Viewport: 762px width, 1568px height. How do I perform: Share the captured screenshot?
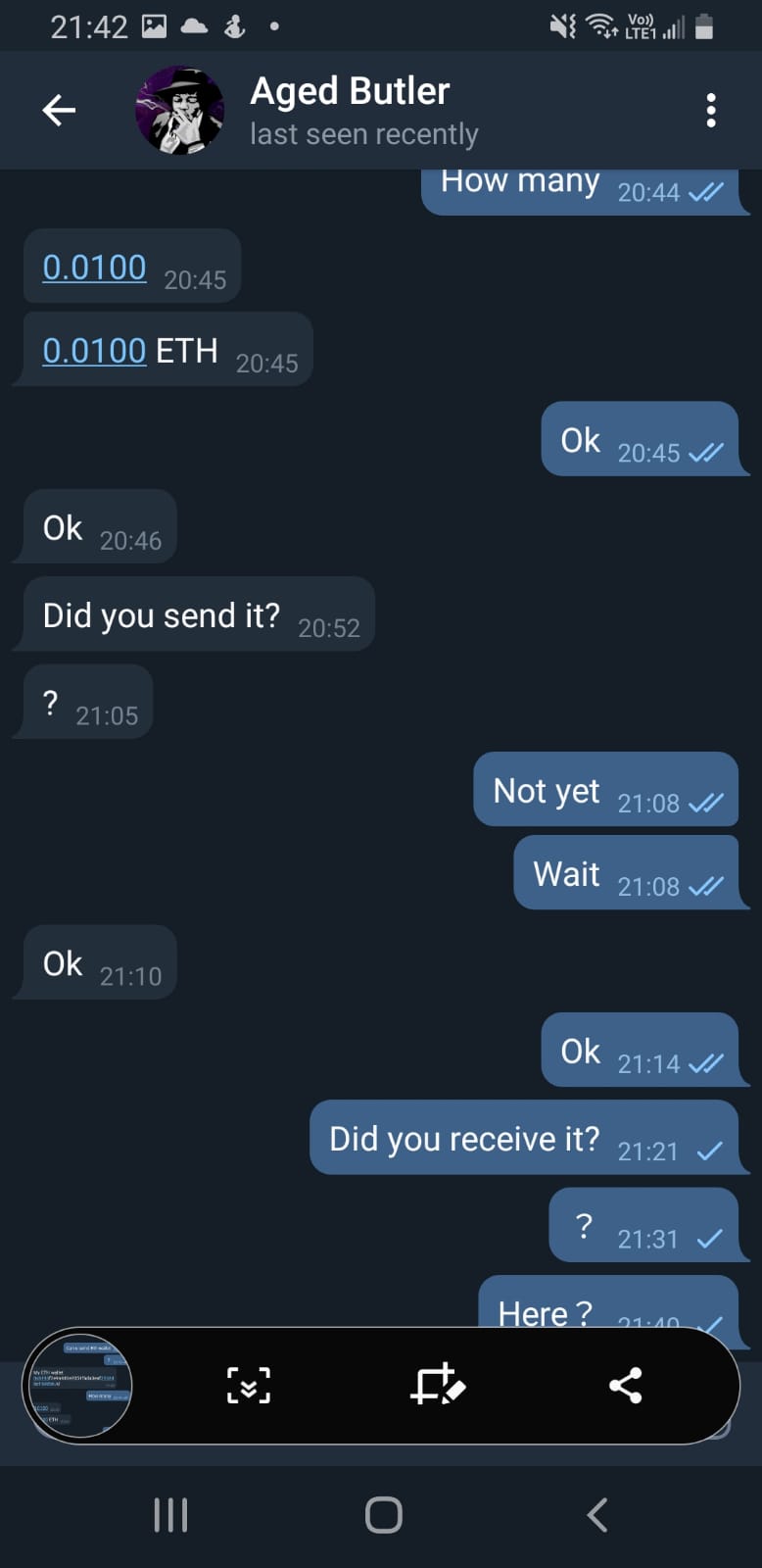[x=625, y=1386]
